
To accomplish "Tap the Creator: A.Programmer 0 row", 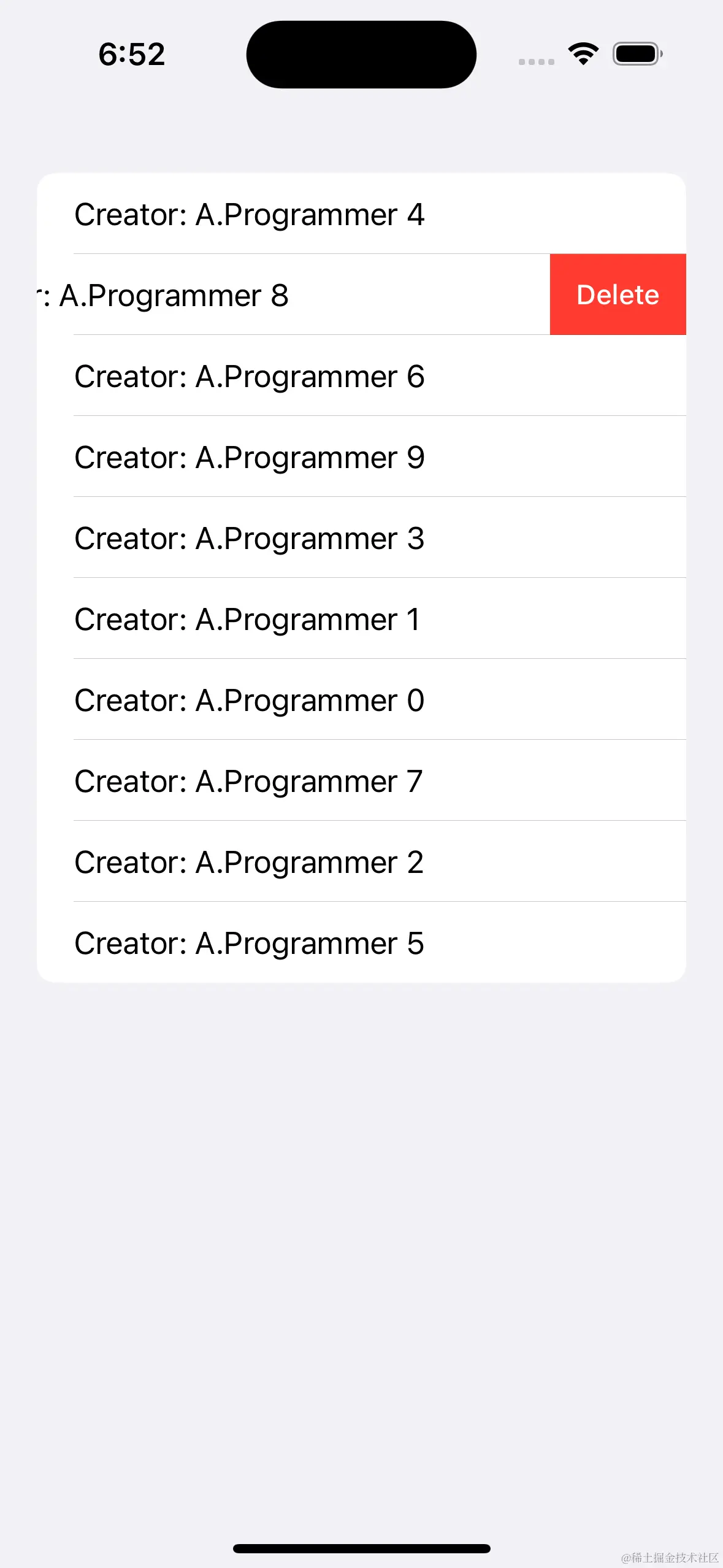I will coord(249,700).
